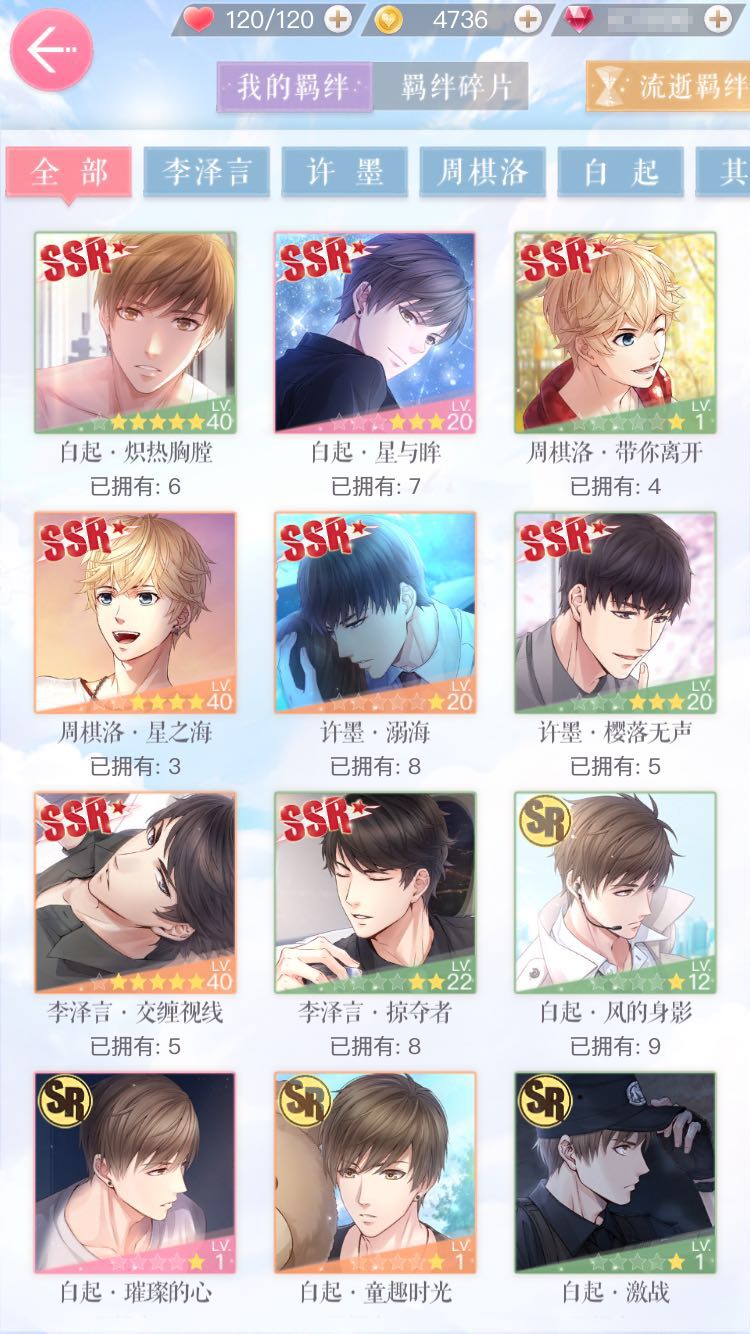Filter cards by 许墨
Screen dimensions: 750x1334
pyautogui.click(x=344, y=172)
